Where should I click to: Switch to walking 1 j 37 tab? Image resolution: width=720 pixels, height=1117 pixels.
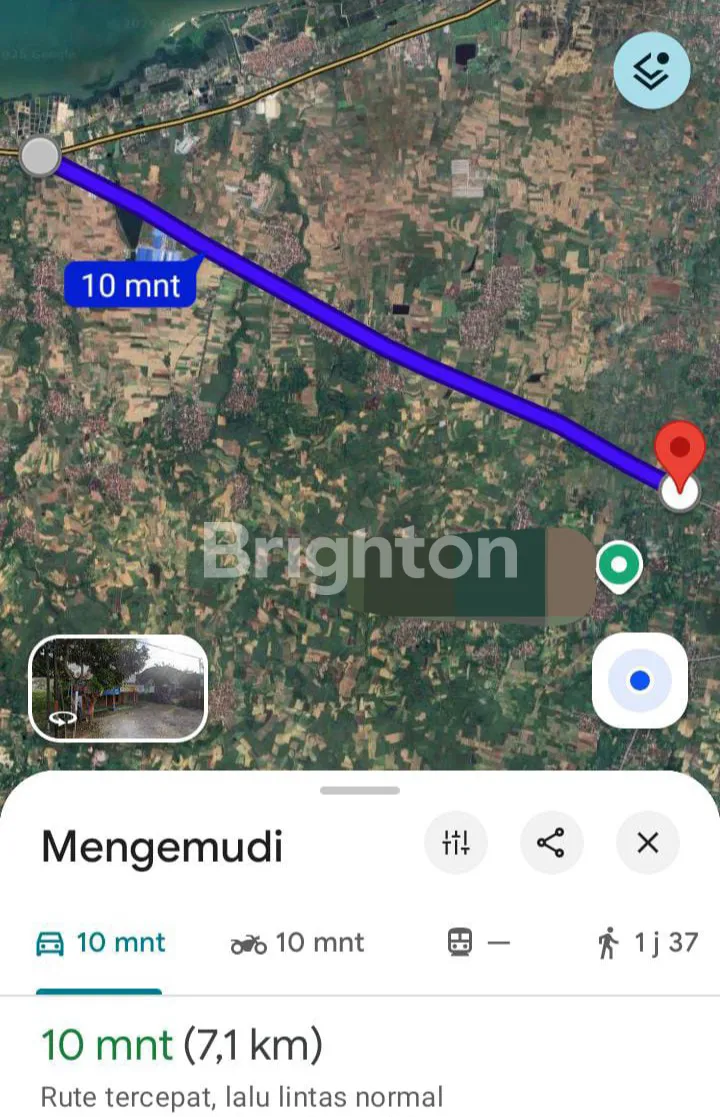click(x=647, y=943)
